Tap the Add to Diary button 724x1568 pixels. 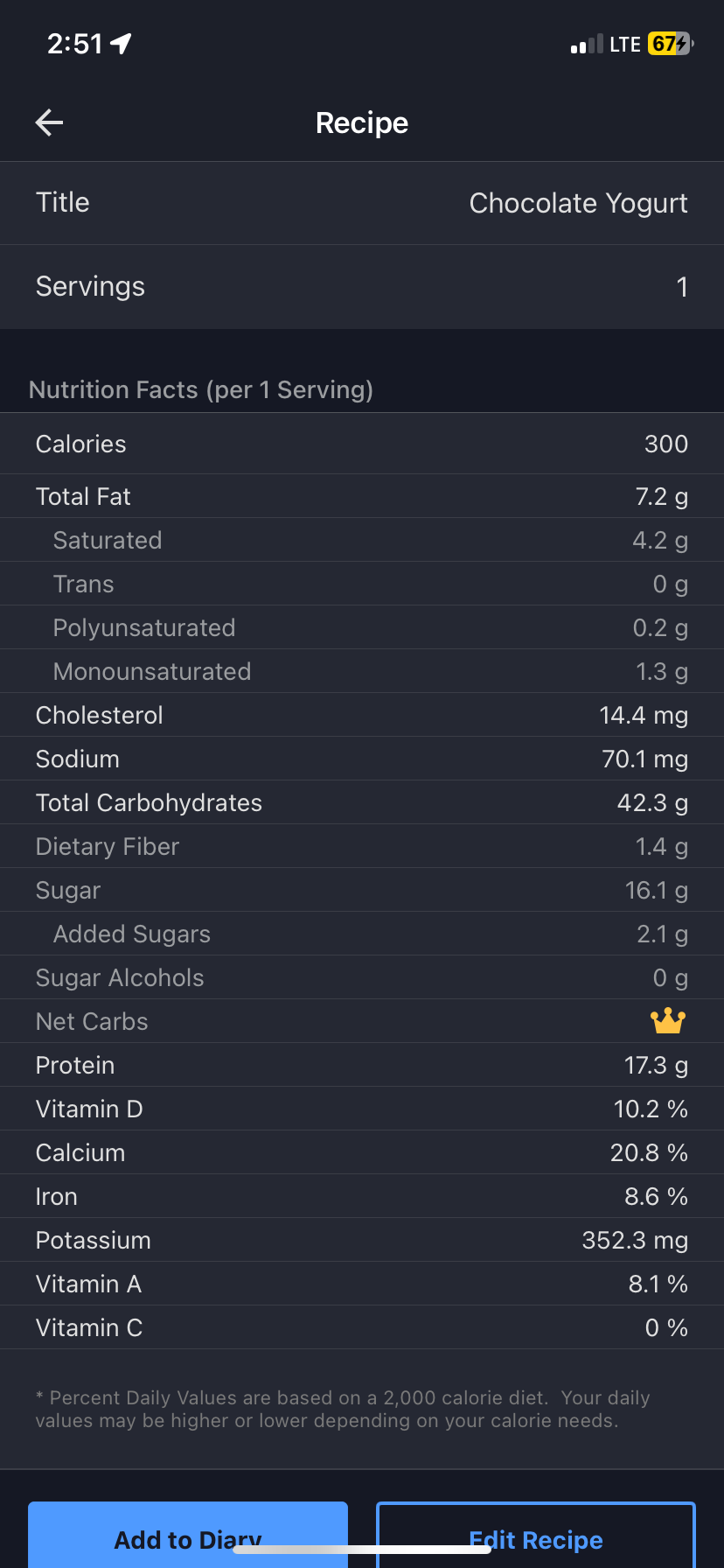pyautogui.click(x=187, y=1535)
